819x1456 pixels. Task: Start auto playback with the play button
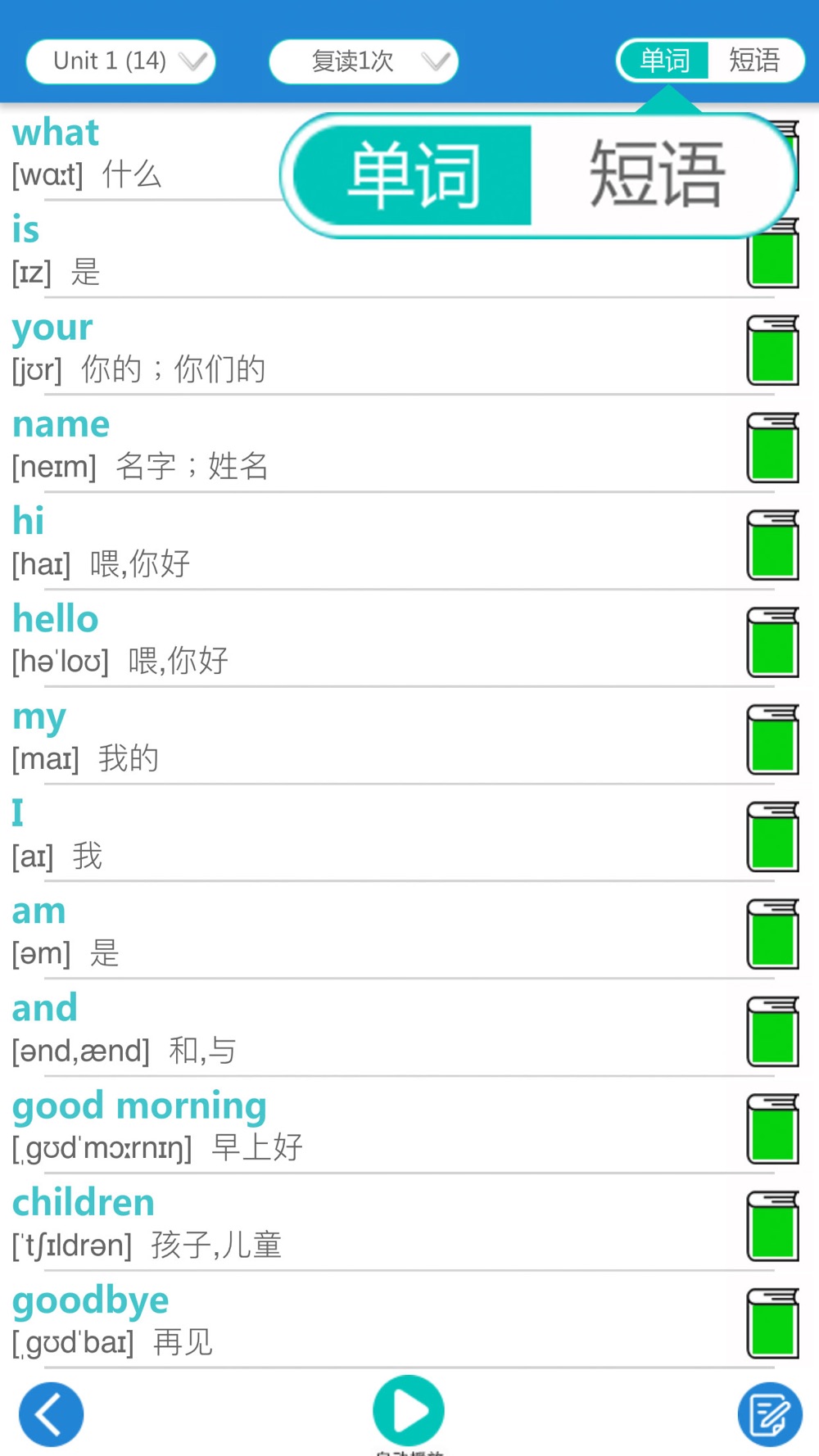pyautogui.click(x=409, y=1411)
